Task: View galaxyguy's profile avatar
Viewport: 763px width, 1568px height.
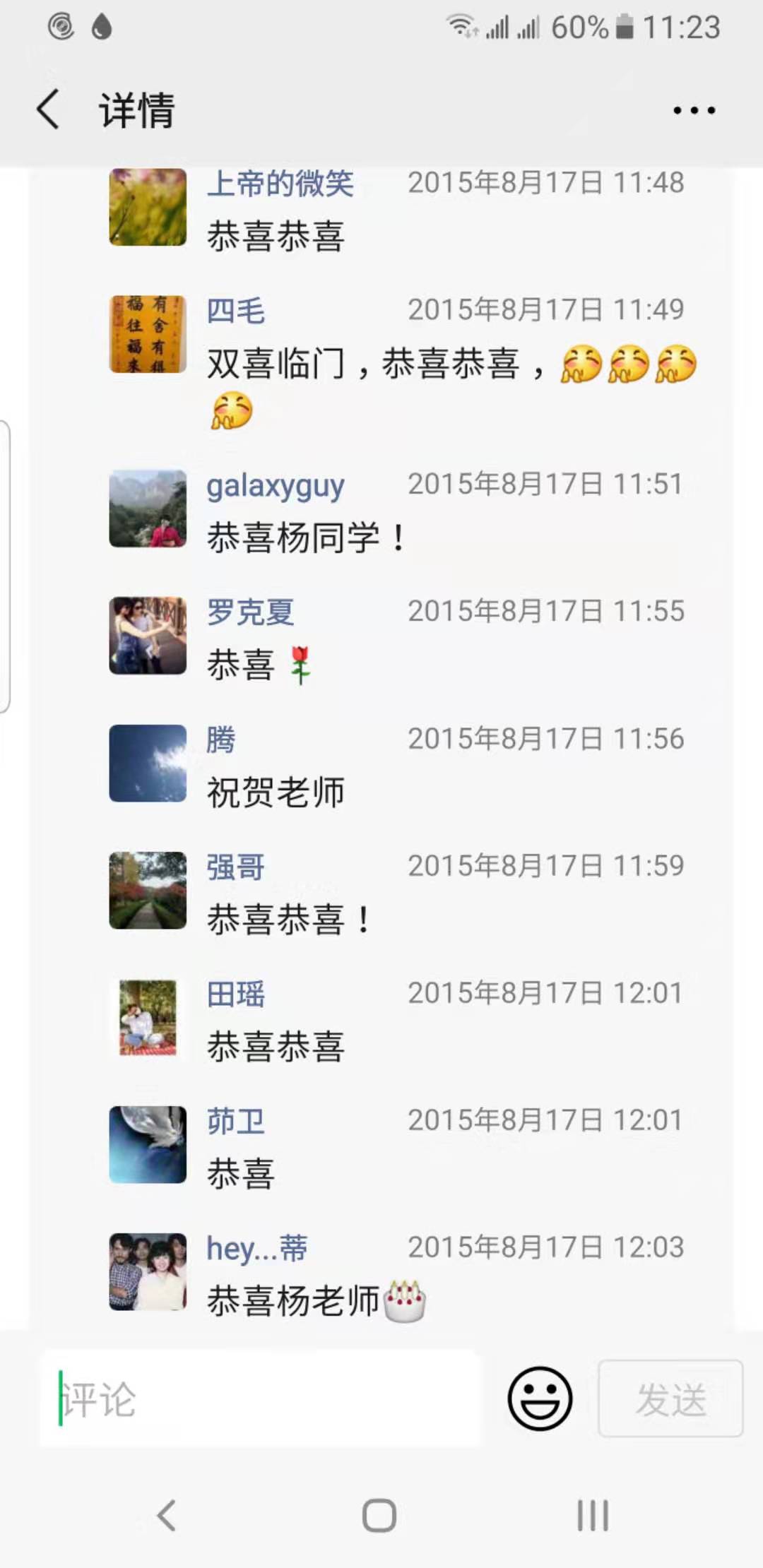Action: (148, 509)
